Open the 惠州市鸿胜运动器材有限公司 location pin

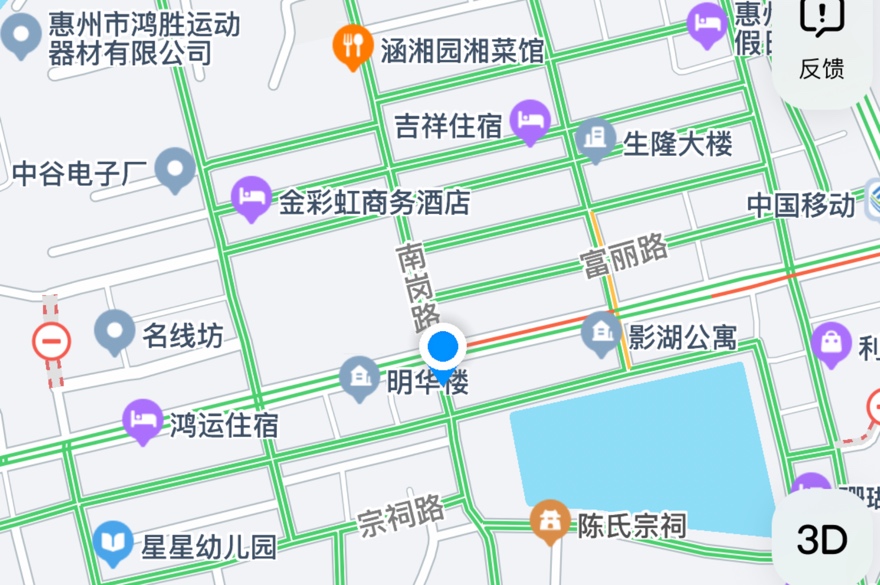click(x=20, y=37)
